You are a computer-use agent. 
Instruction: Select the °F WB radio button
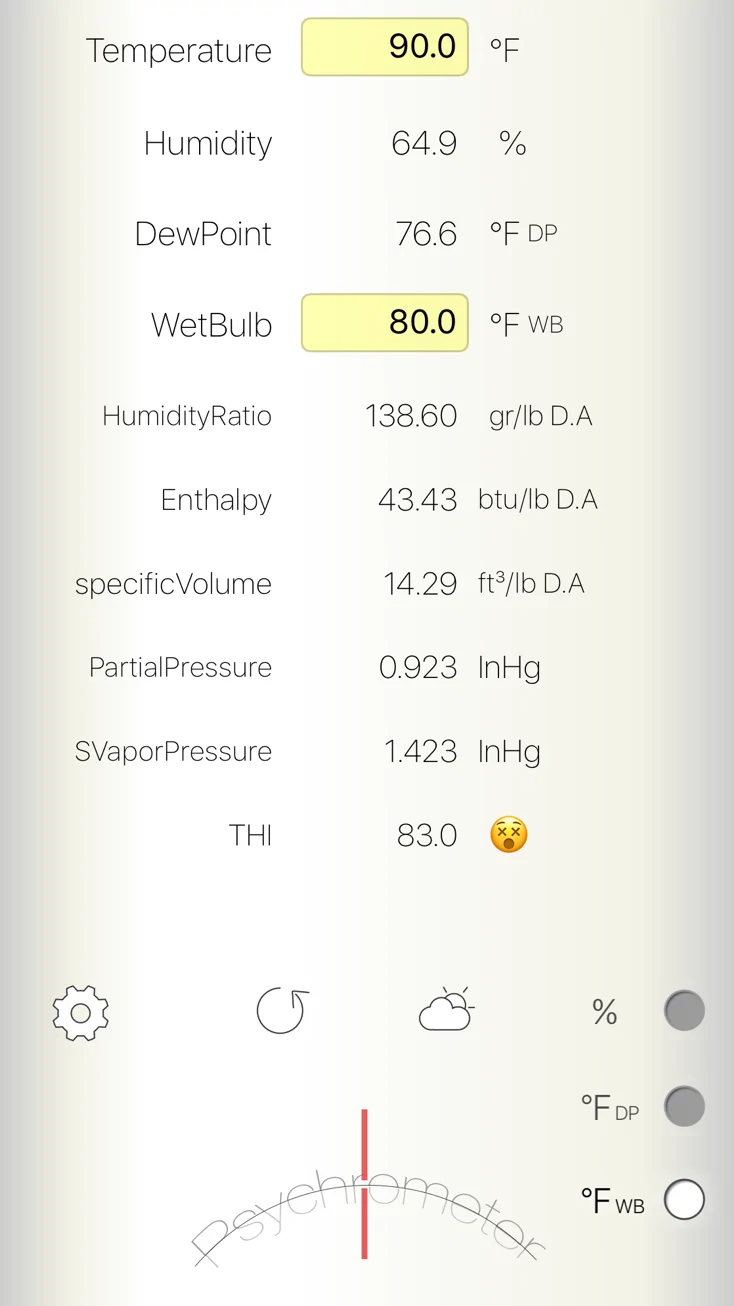click(684, 1199)
